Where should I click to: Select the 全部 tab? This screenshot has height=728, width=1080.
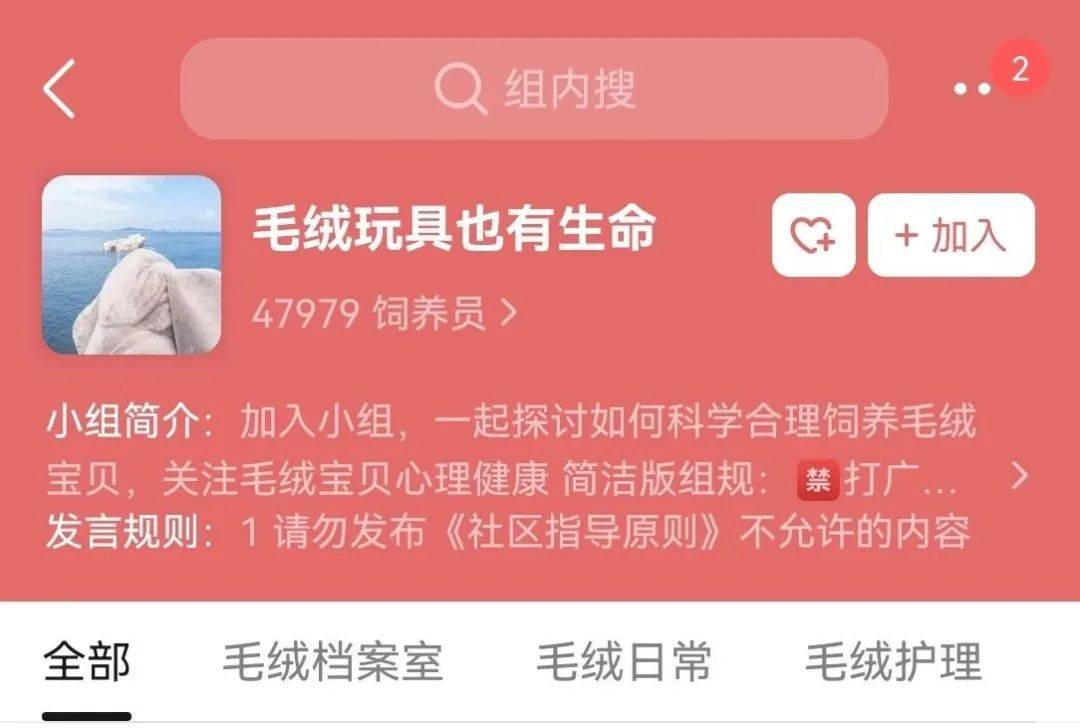[x=87, y=662]
